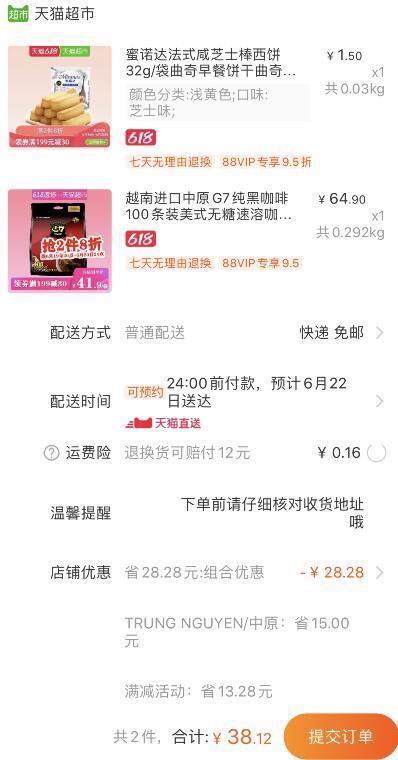The image size is (398, 760).
Task: Open the 运费险 help question mark
Action: [51, 453]
